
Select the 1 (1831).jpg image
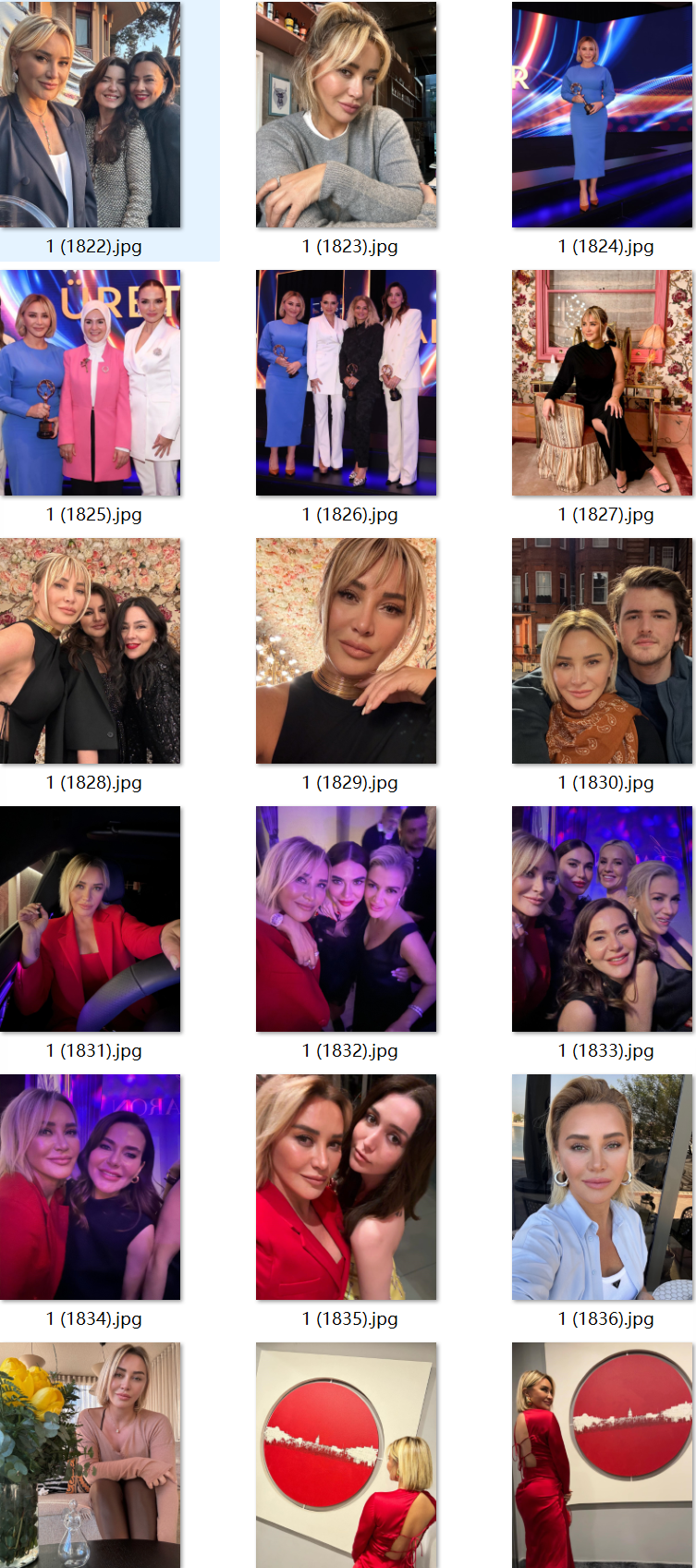coord(91,919)
